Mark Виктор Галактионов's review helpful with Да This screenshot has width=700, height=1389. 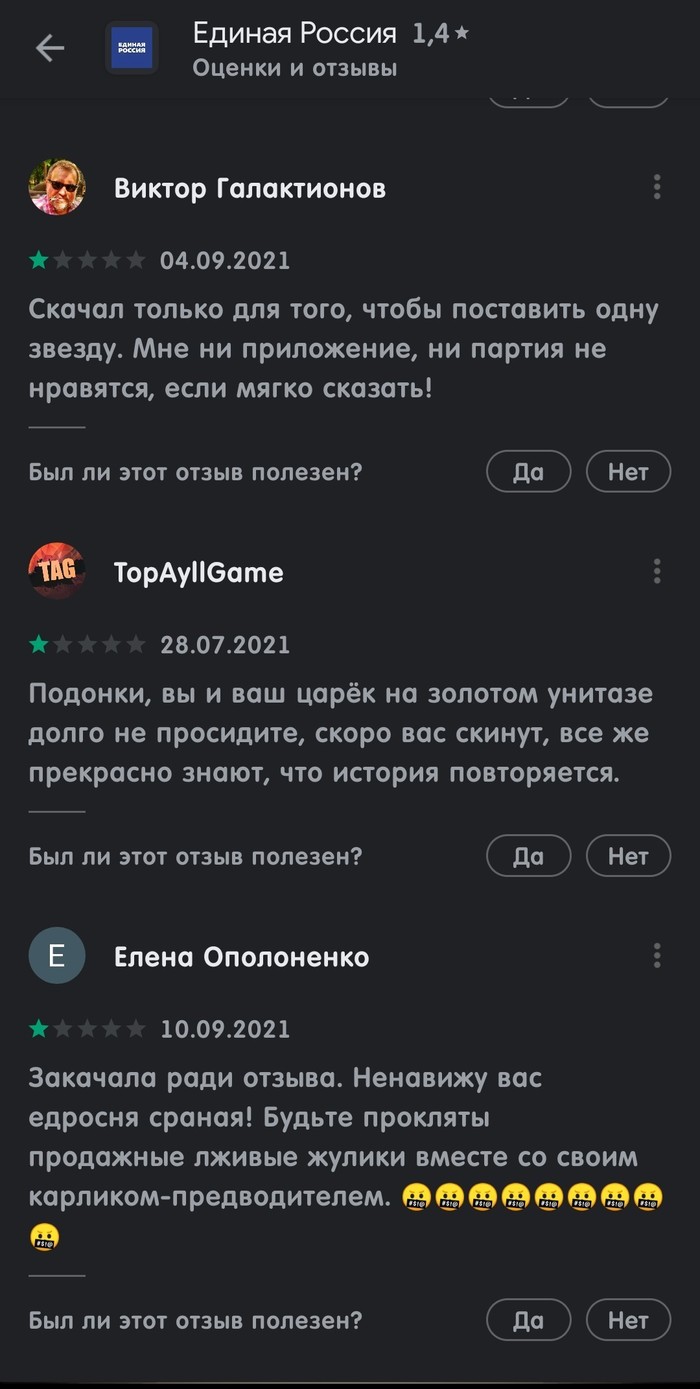coord(528,472)
